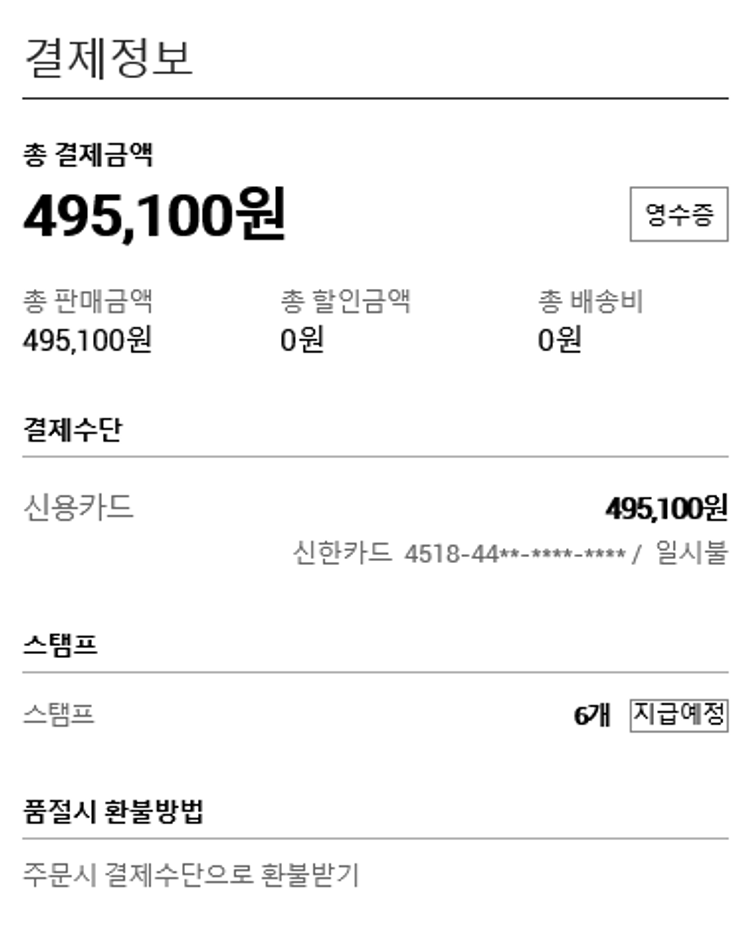
Task: Open the 영수증 receipt button
Action: pos(679,214)
